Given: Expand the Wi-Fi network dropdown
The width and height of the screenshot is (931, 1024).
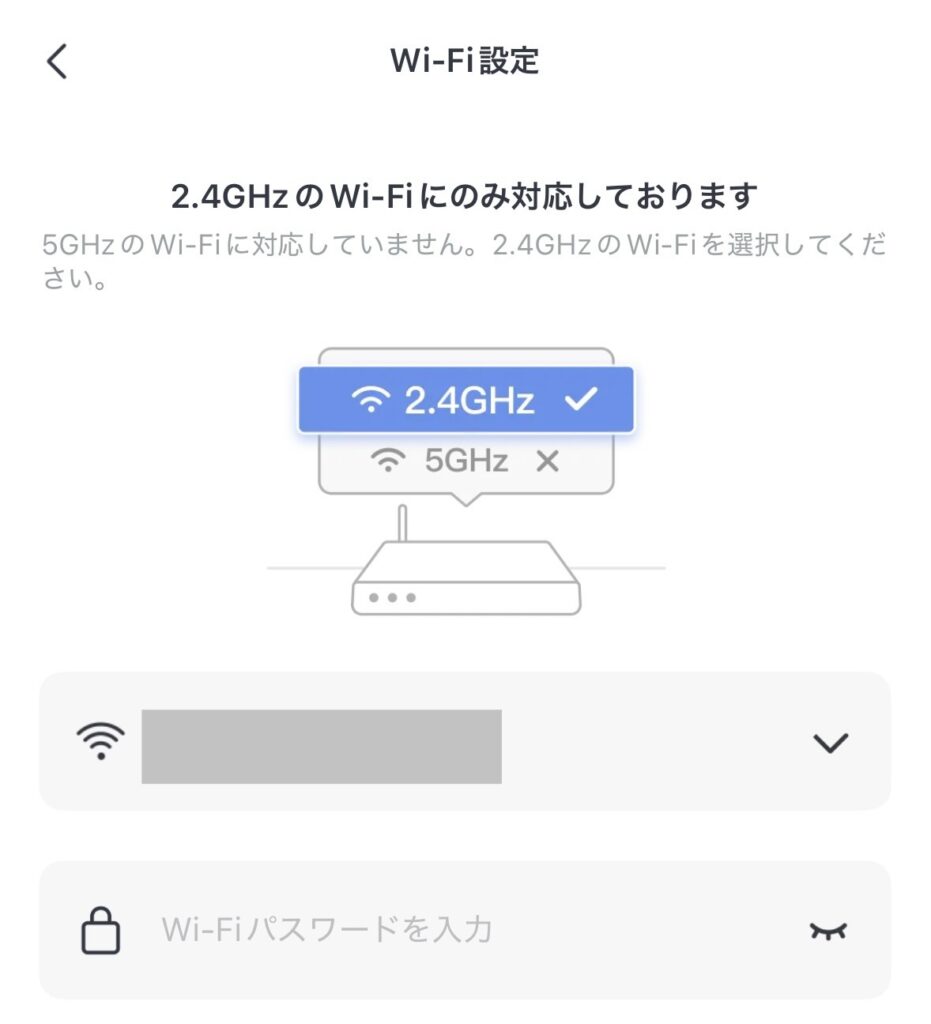Looking at the screenshot, I should 830,742.
